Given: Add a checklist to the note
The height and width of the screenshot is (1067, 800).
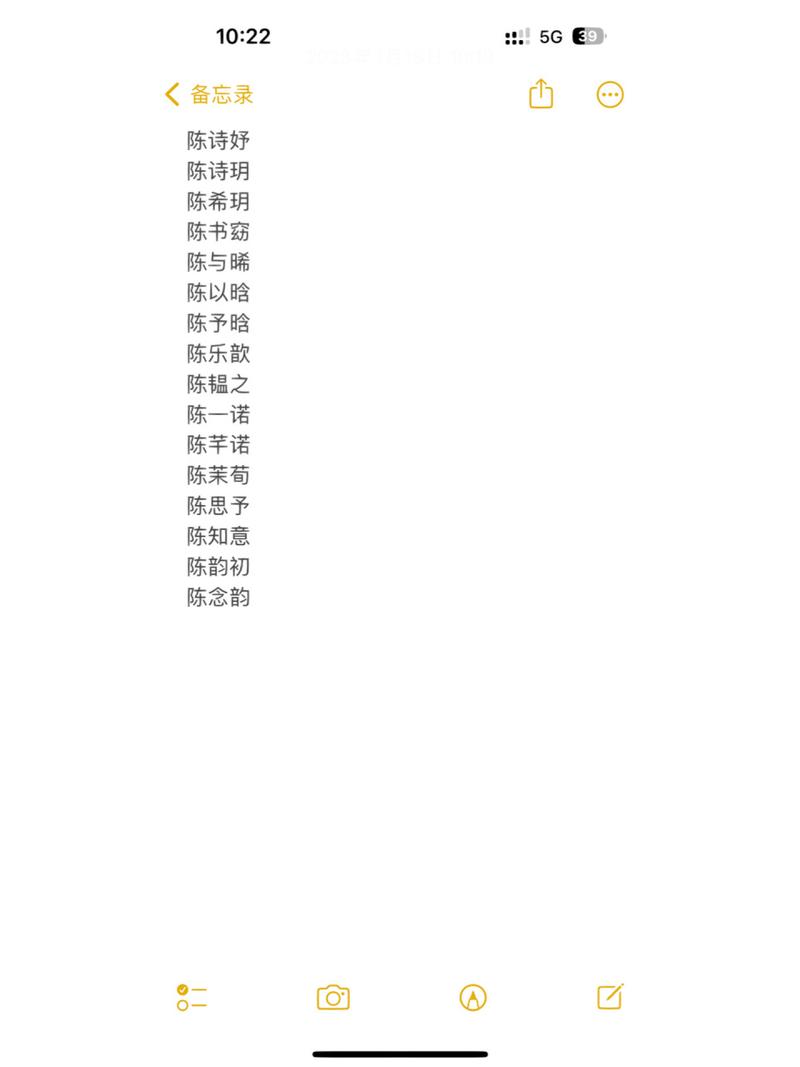Looking at the screenshot, I should (x=191, y=997).
